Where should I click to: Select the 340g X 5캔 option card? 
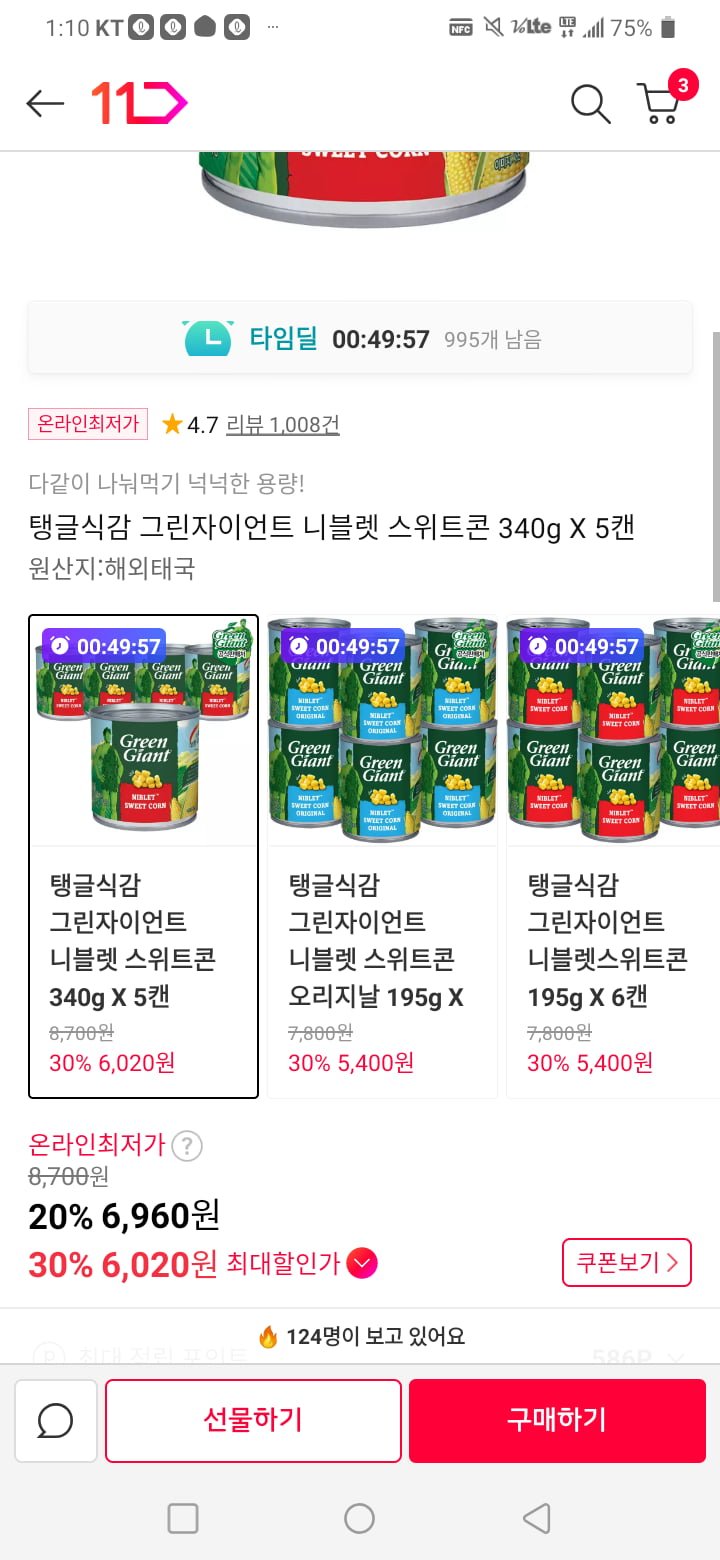(144, 856)
